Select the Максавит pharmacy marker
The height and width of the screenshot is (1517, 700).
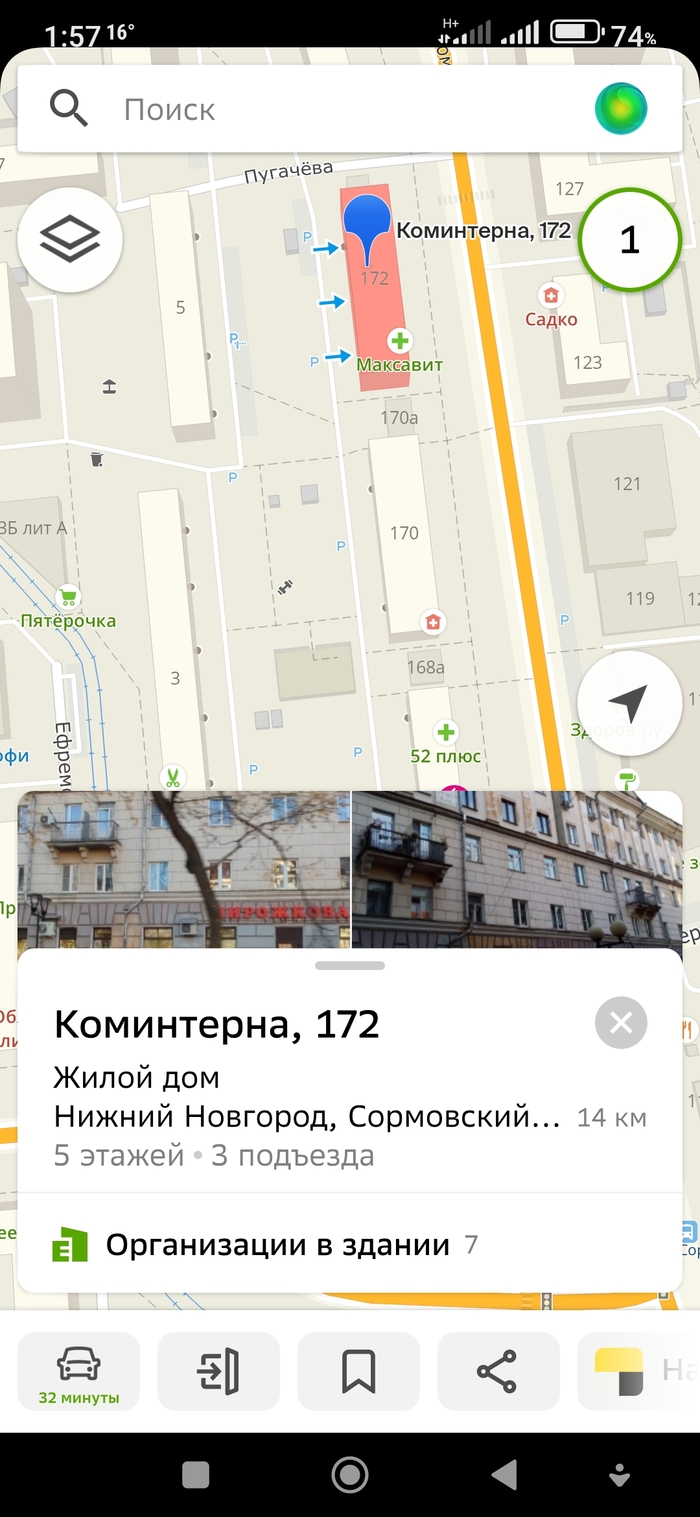point(400,342)
